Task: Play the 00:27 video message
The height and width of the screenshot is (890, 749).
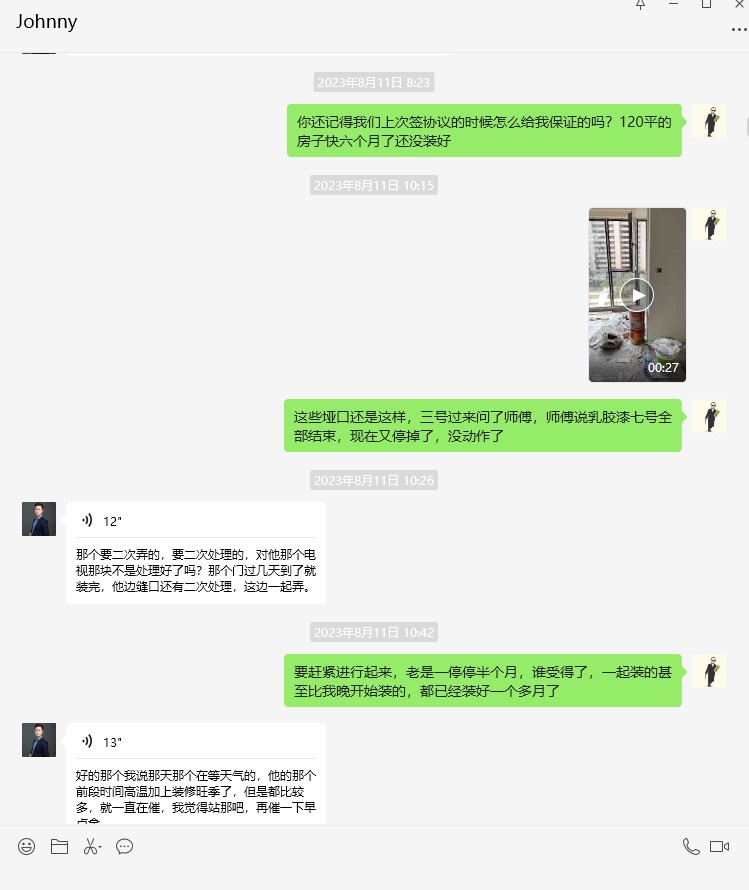Action: [637, 294]
